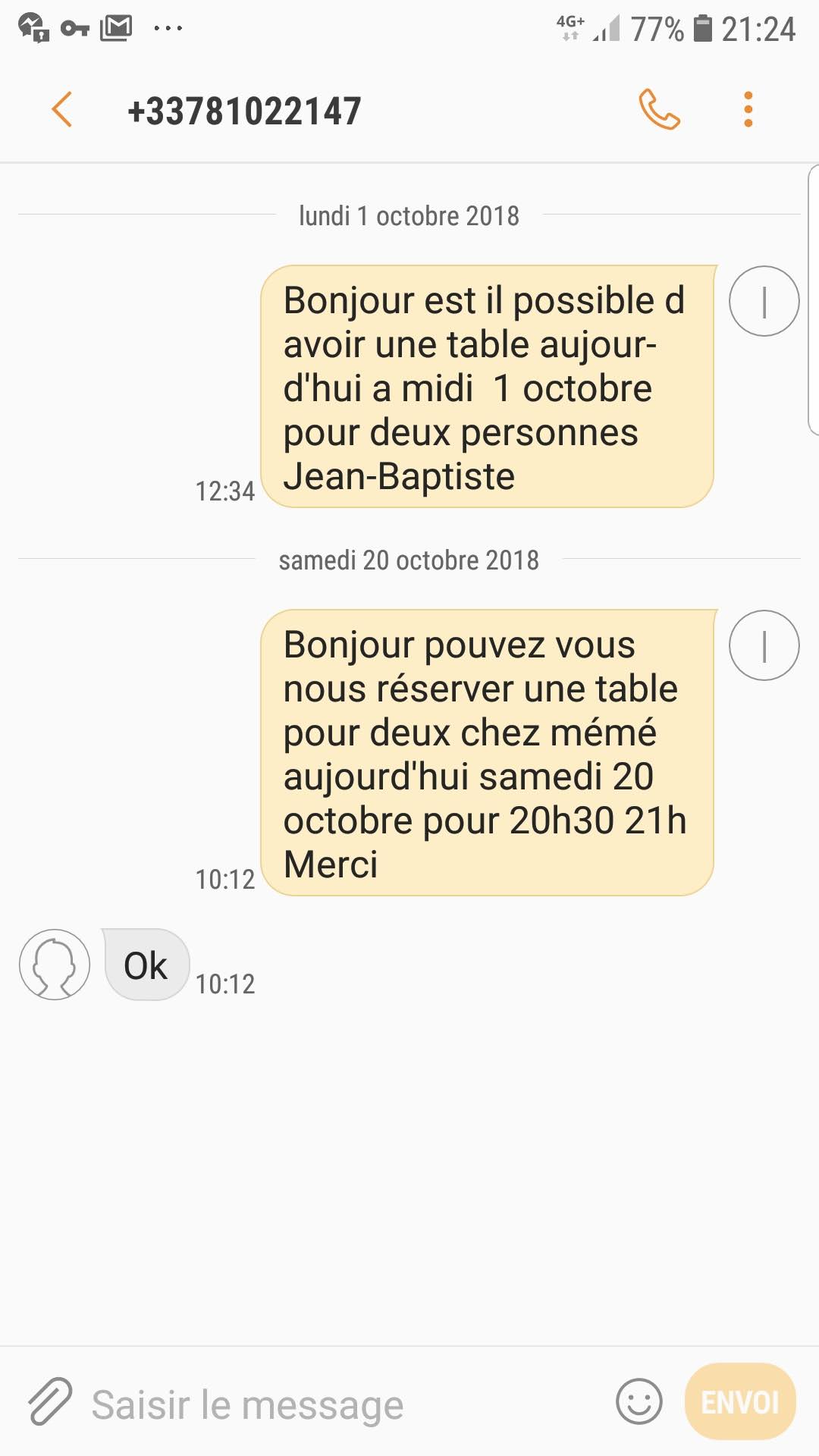This screenshot has height=1456, width=819.
Task: Go back to the conversations list
Action: [x=62, y=110]
